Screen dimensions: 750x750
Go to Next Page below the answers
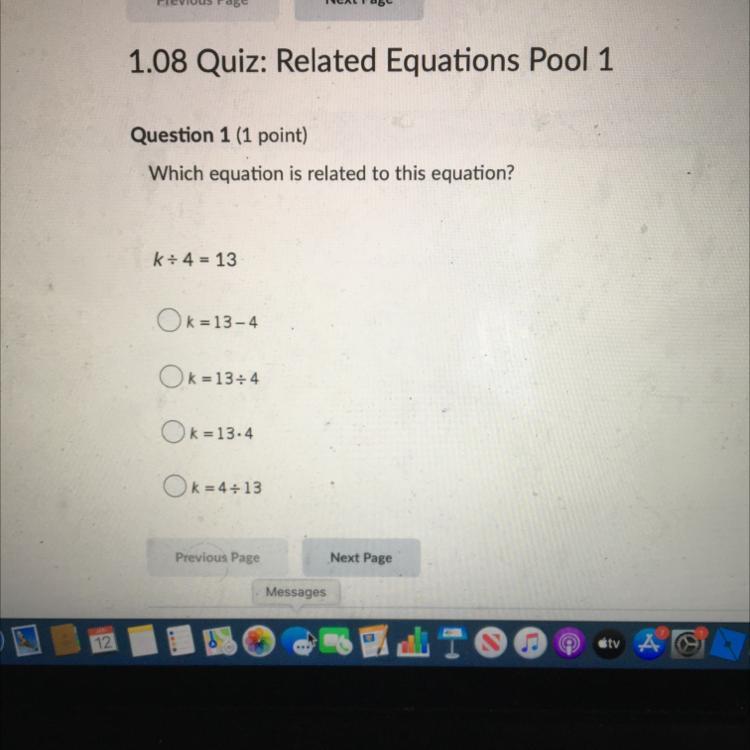click(361, 558)
